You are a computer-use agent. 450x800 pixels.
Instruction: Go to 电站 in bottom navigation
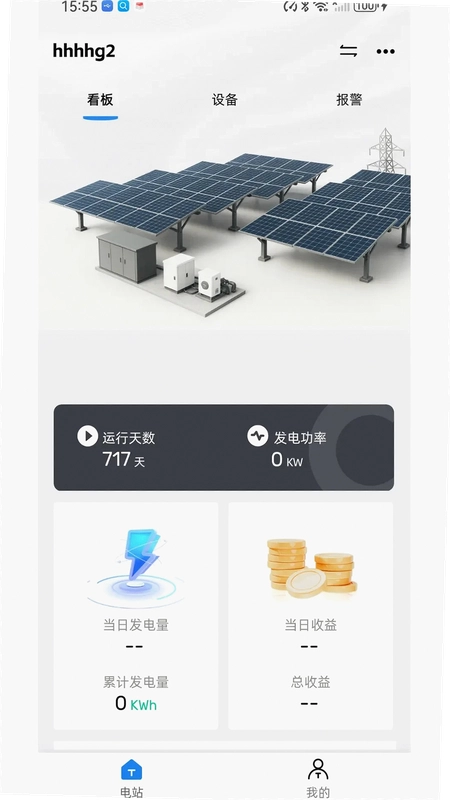(131, 779)
